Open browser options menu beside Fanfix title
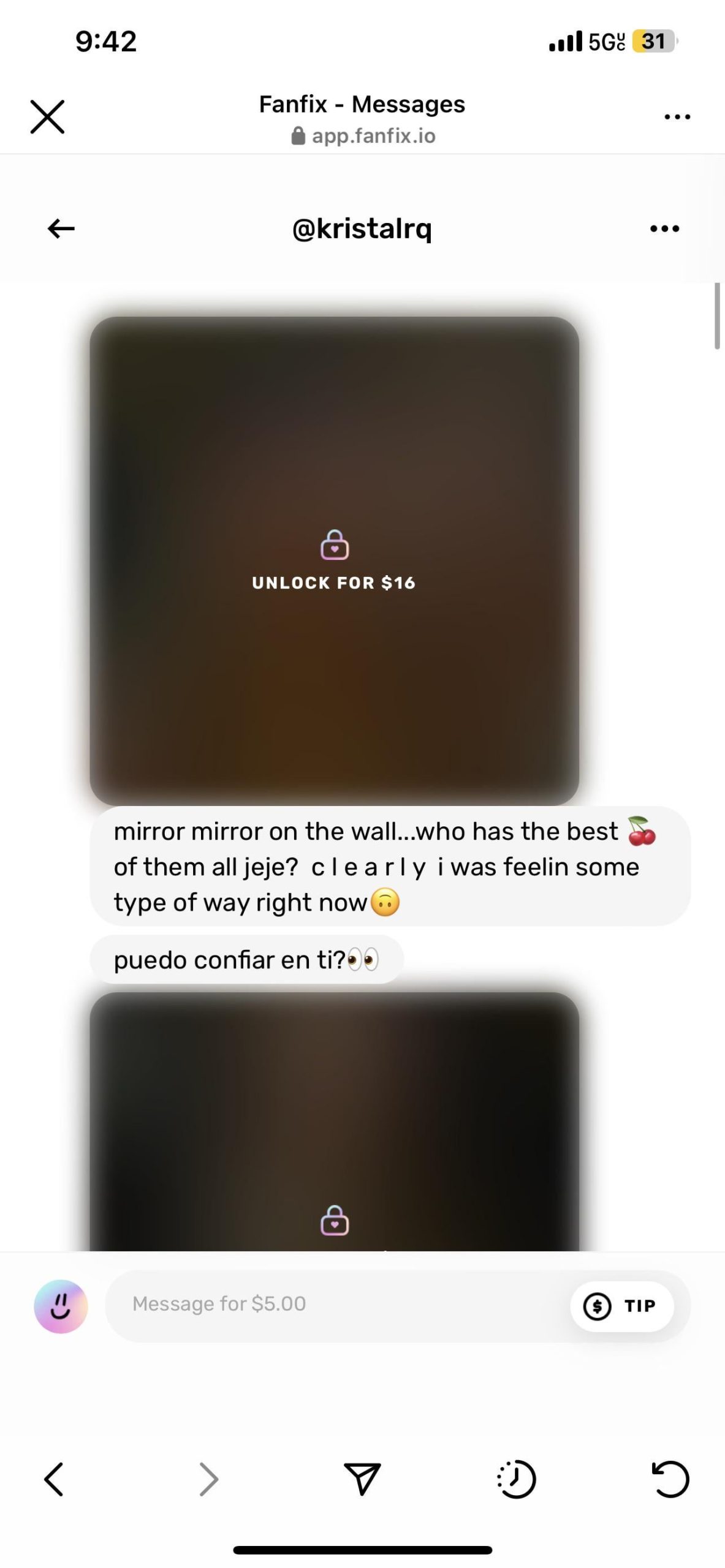 point(677,116)
